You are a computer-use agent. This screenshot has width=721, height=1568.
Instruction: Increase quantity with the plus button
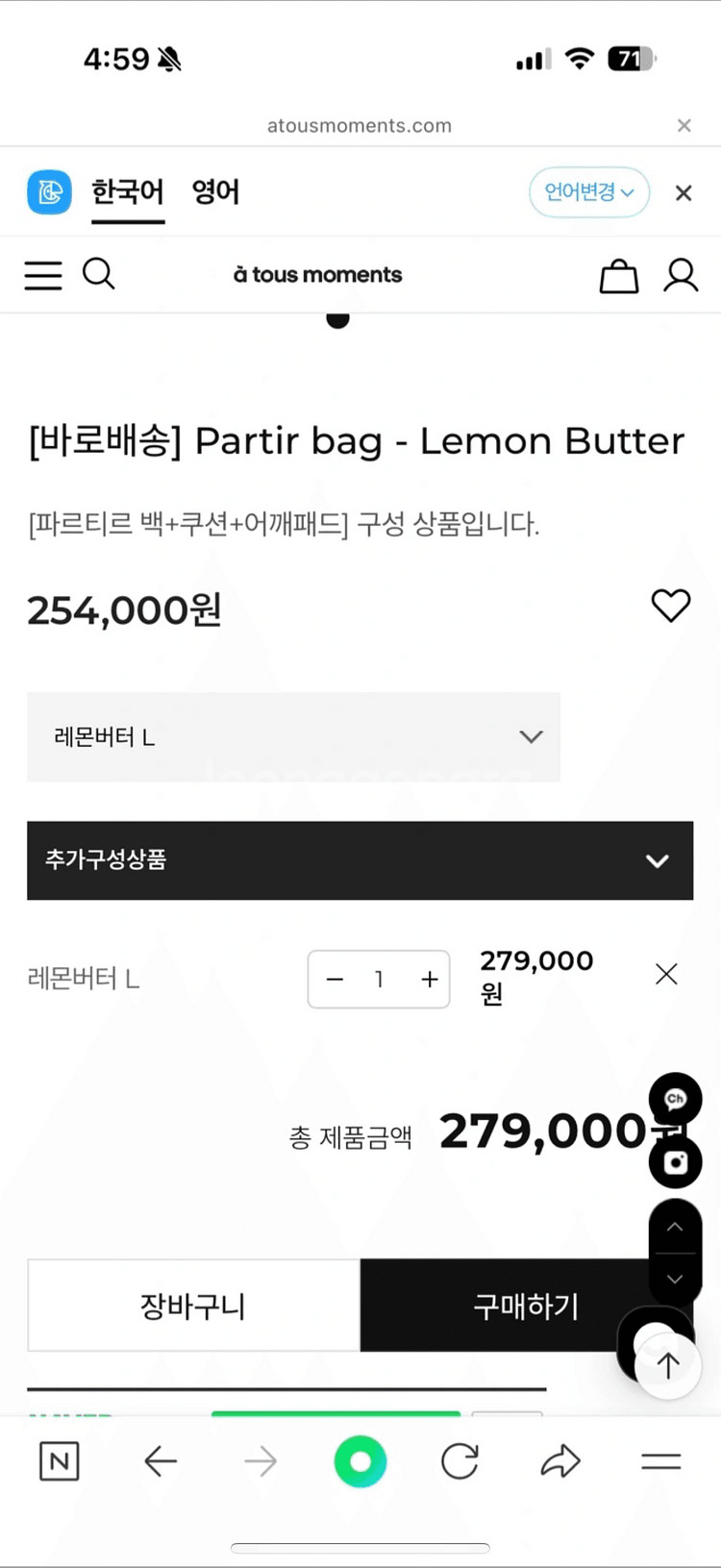click(x=430, y=980)
